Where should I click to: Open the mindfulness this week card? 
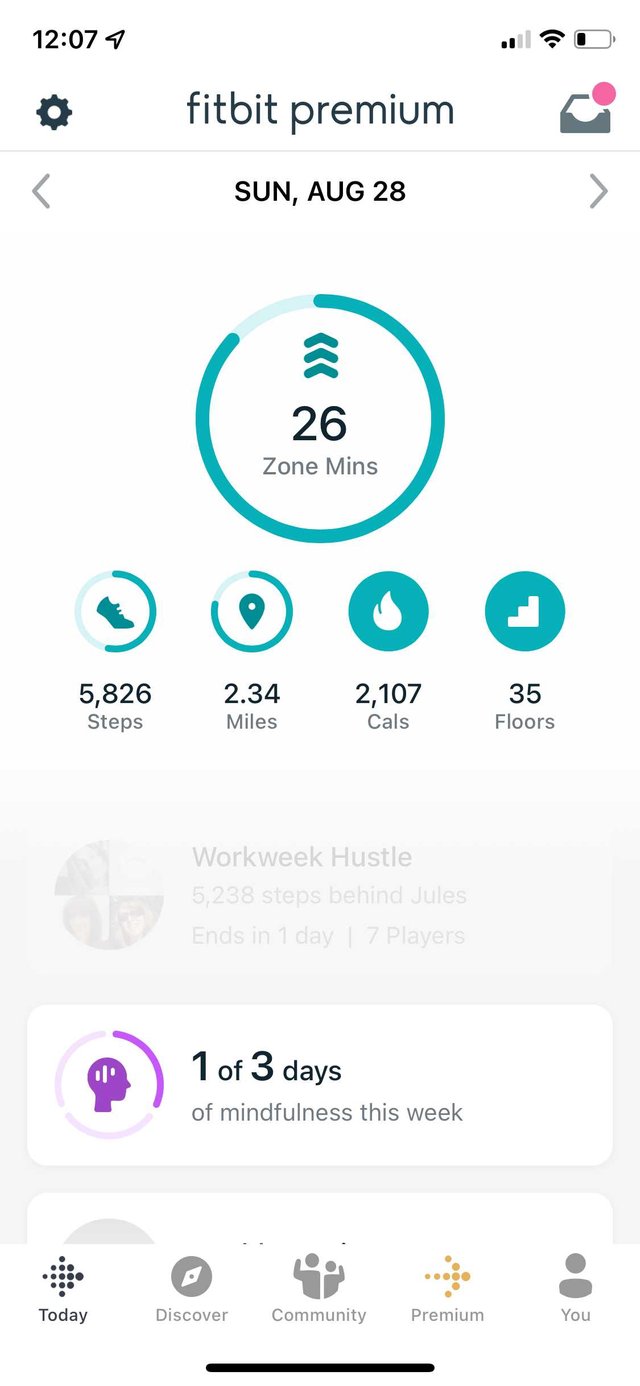coord(320,1085)
